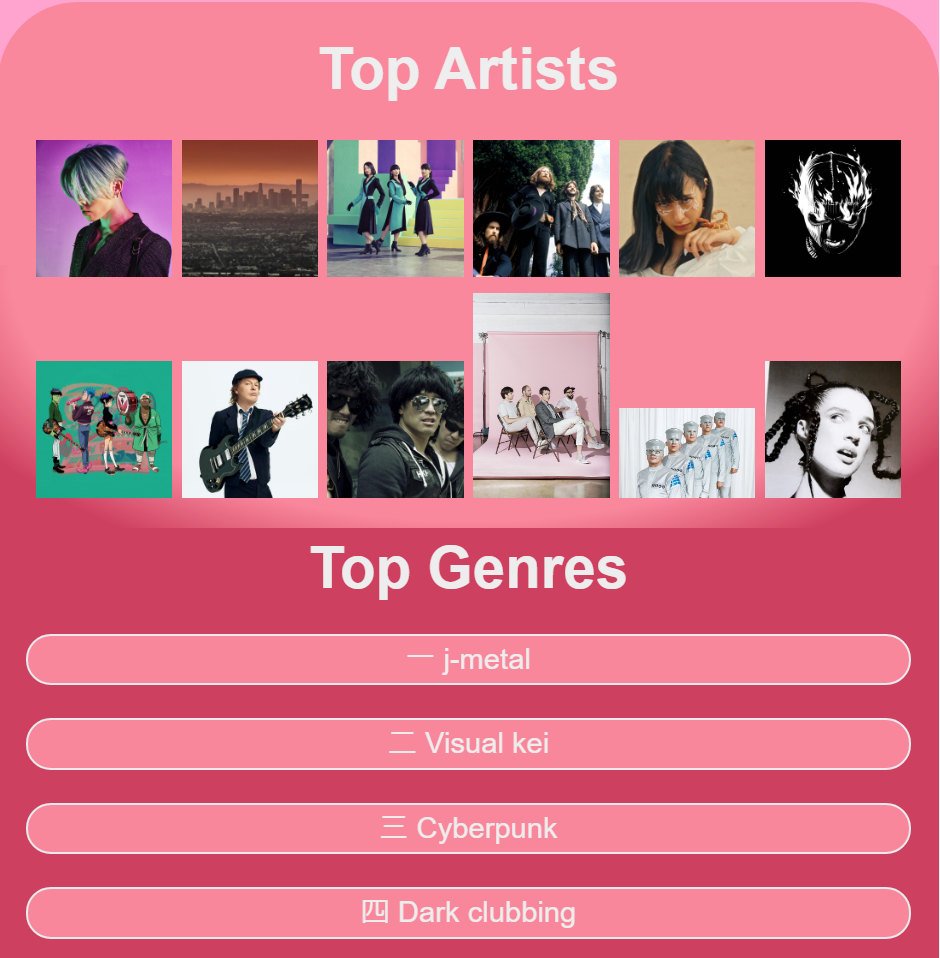This screenshot has width=940, height=958.
Task: View the guitarist in schoolboy uniform
Action: [x=250, y=429]
